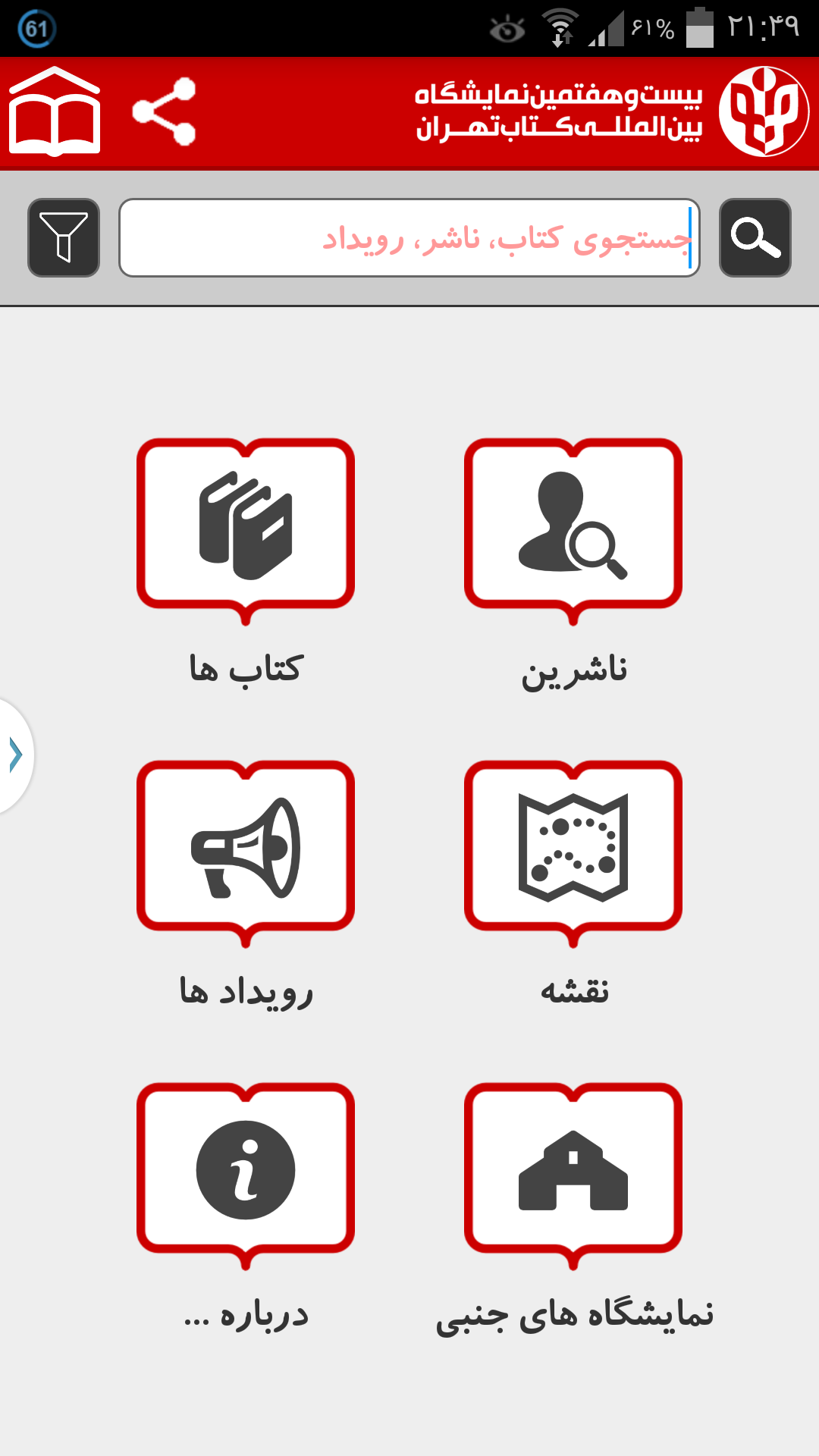
Task: Open the book icon in the header
Action: 55,112
